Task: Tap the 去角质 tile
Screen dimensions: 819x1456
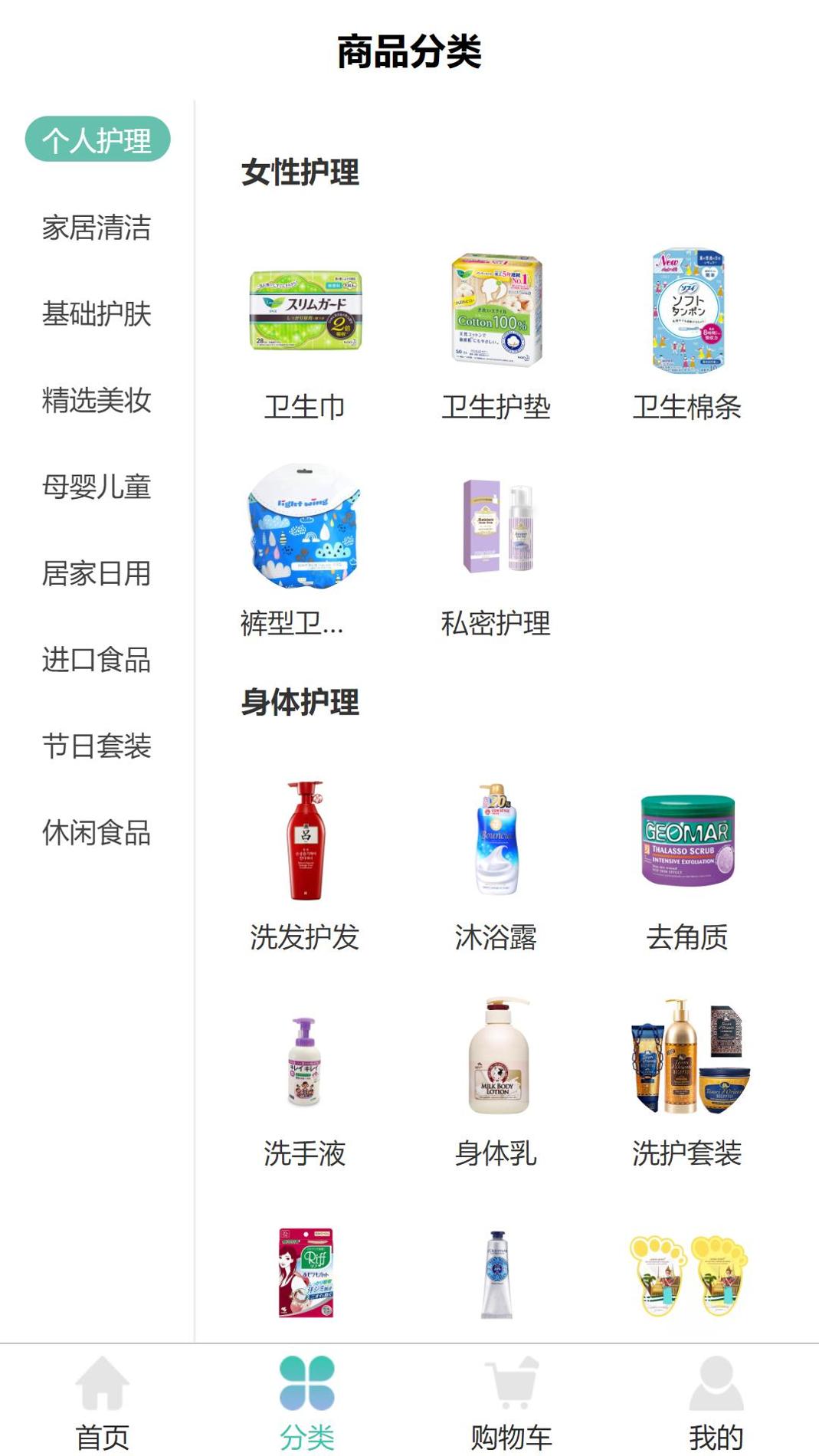Action: pyautogui.click(x=687, y=866)
